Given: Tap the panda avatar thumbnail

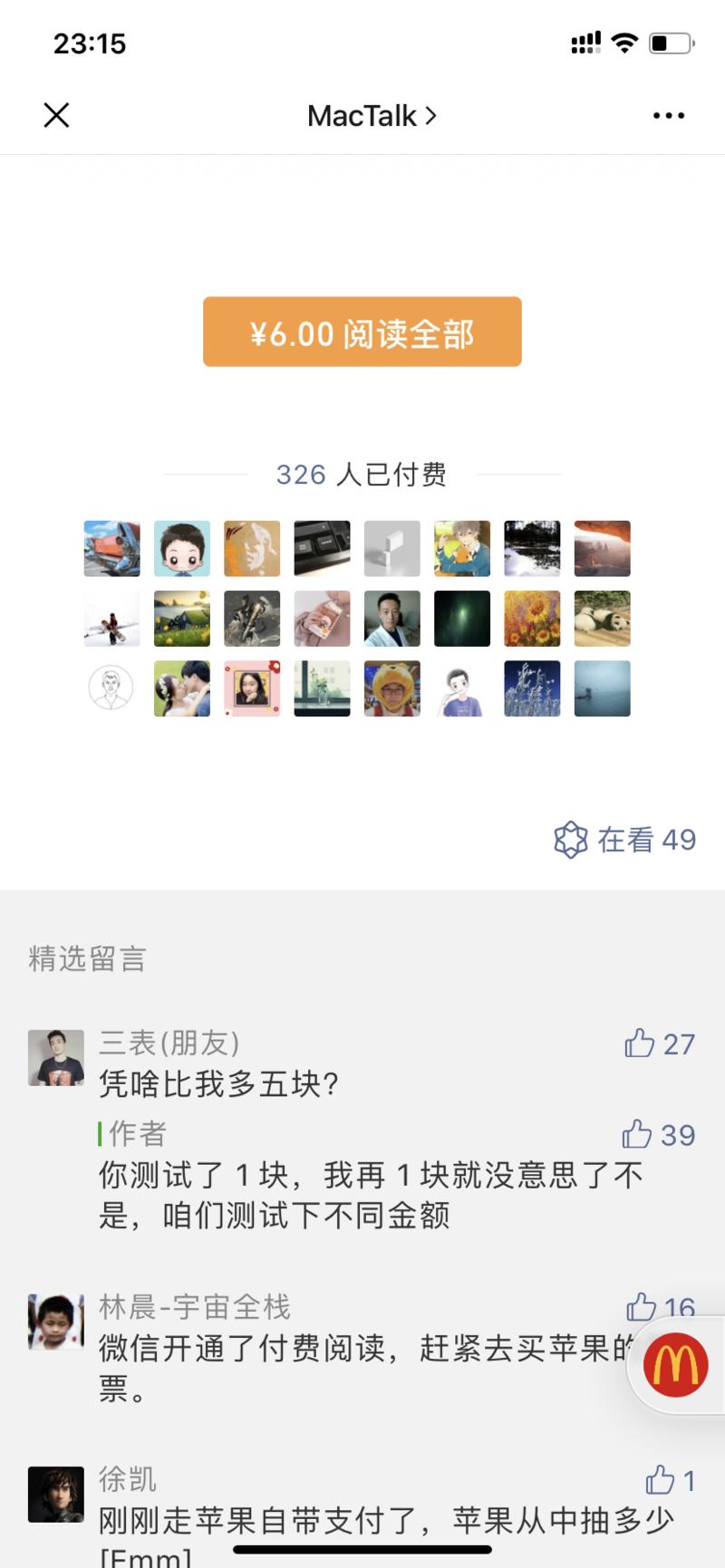Looking at the screenshot, I should coord(602,619).
